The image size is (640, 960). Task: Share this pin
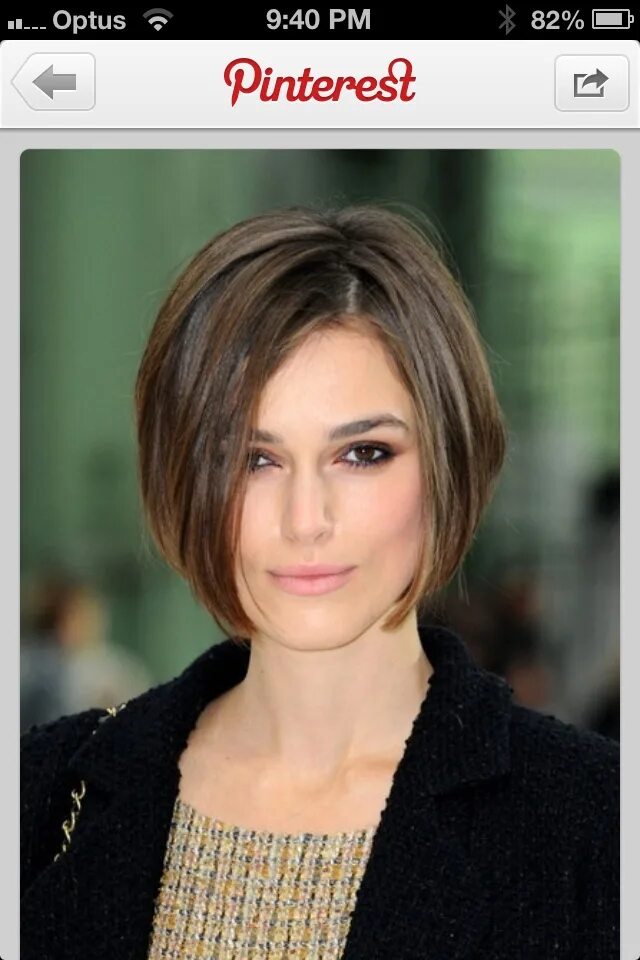click(x=590, y=82)
